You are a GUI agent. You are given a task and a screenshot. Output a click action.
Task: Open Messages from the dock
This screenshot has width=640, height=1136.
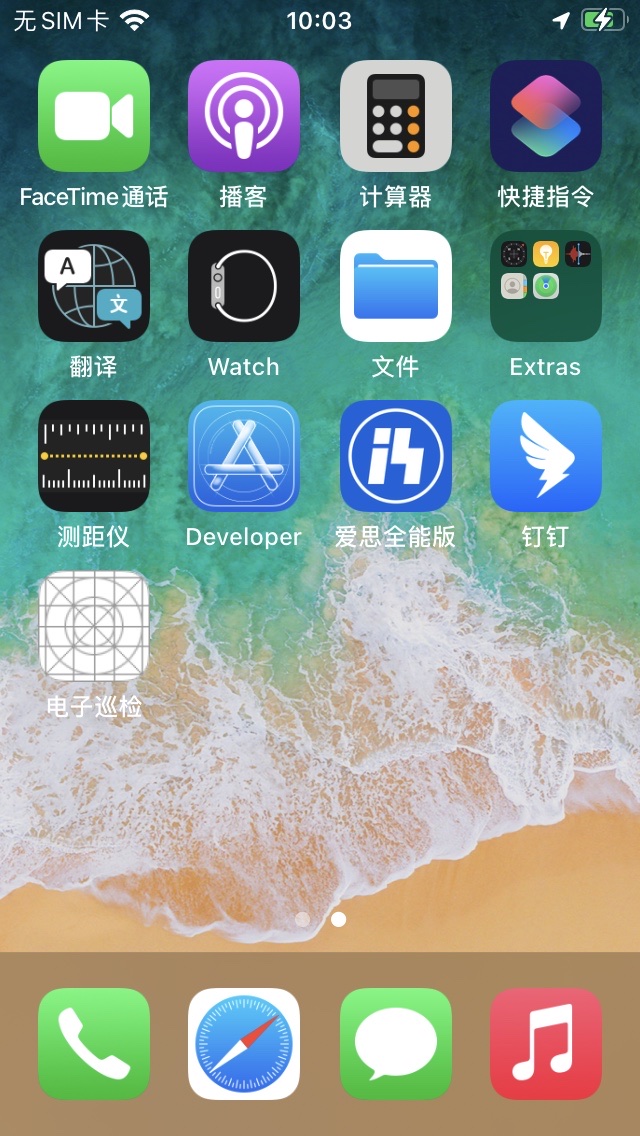(396, 1044)
